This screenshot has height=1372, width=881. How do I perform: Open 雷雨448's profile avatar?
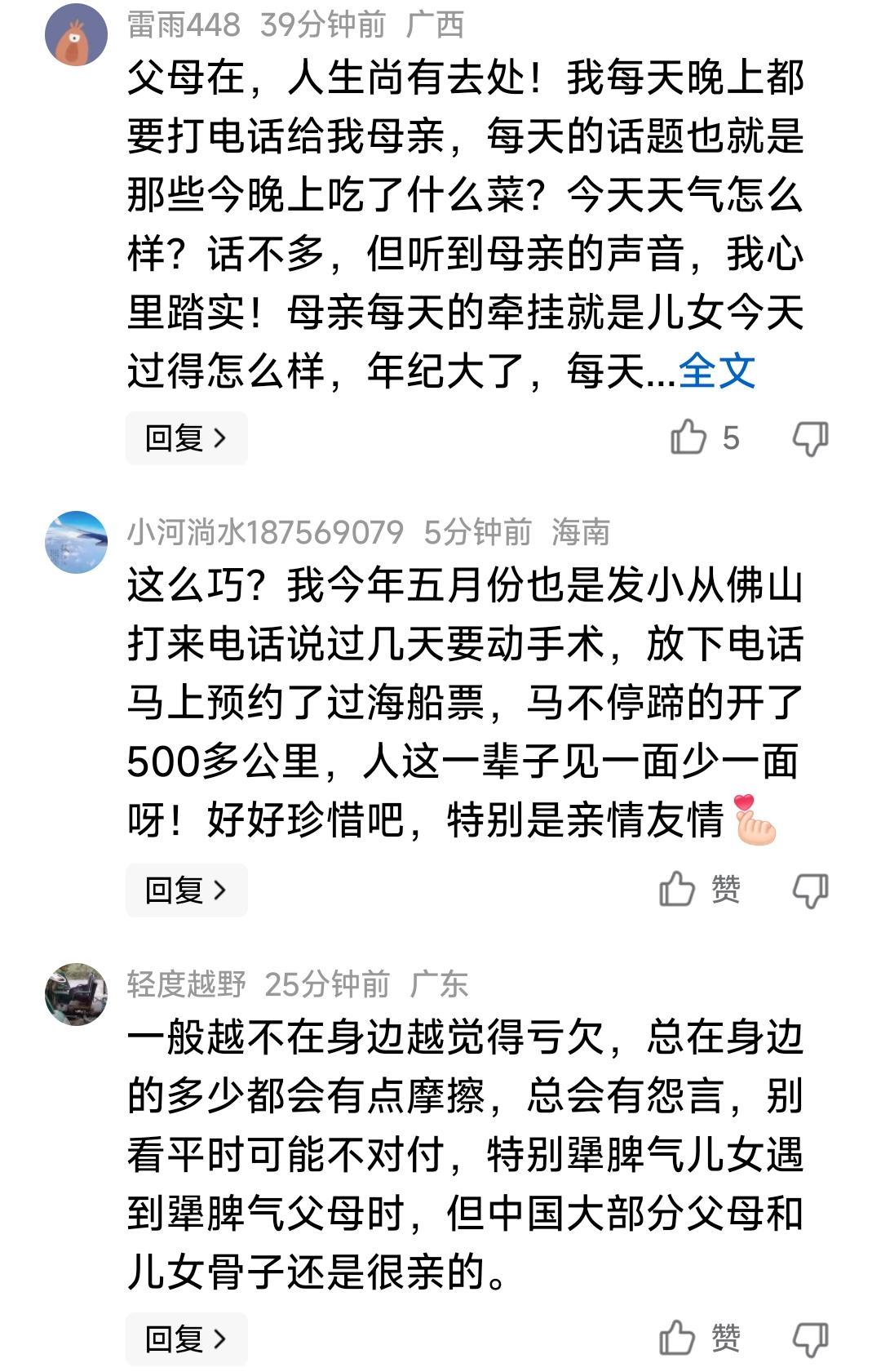click(x=76, y=33)
